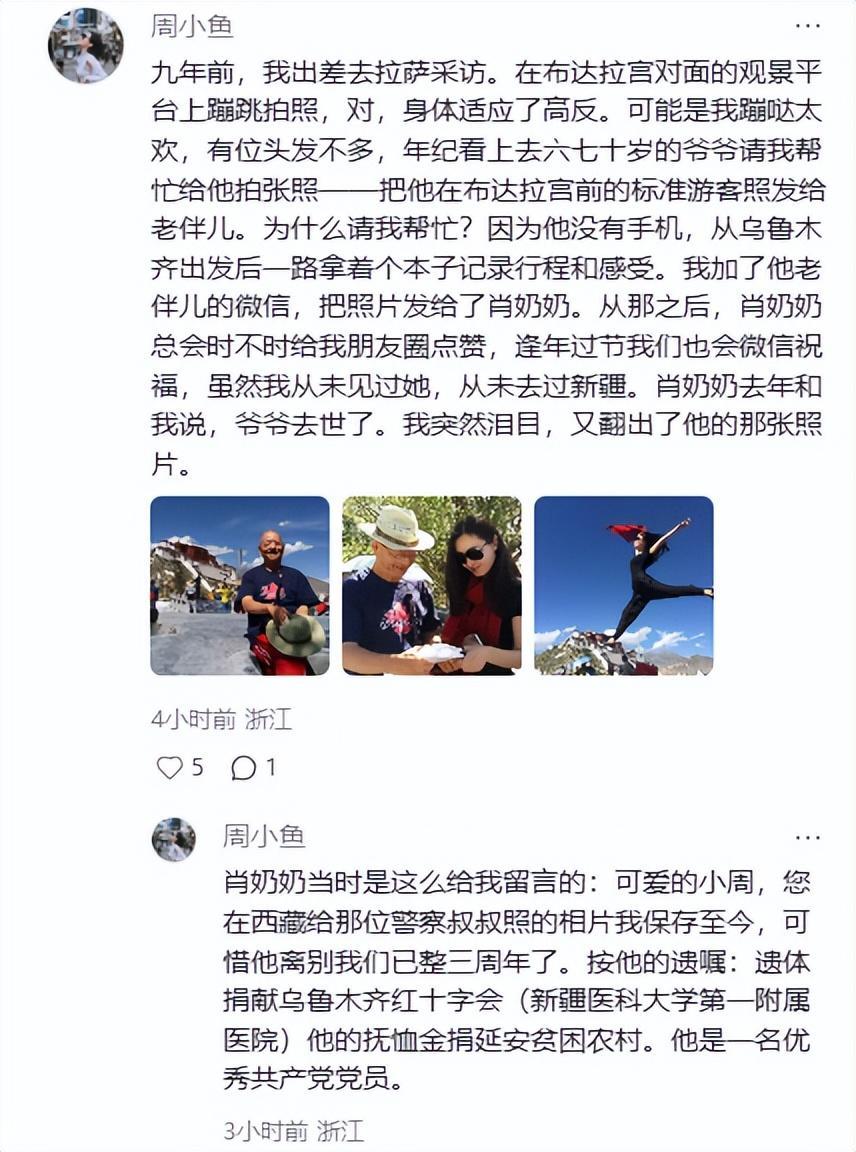Screen dimensions: 856x1152
Task: Open comments on the main post
Action: (x=243, y=767)
